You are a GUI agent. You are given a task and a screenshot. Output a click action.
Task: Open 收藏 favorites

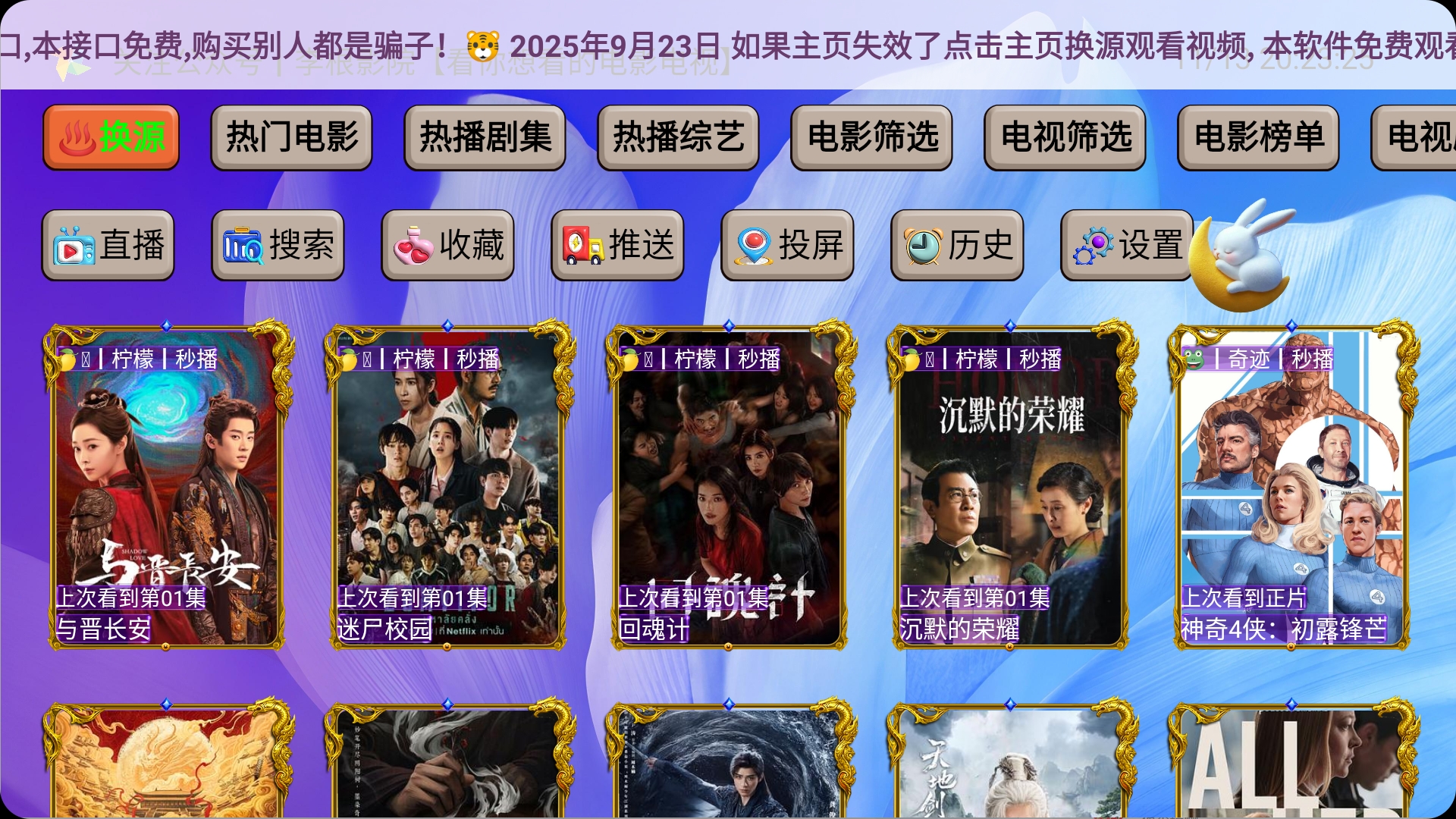(447, 246)
